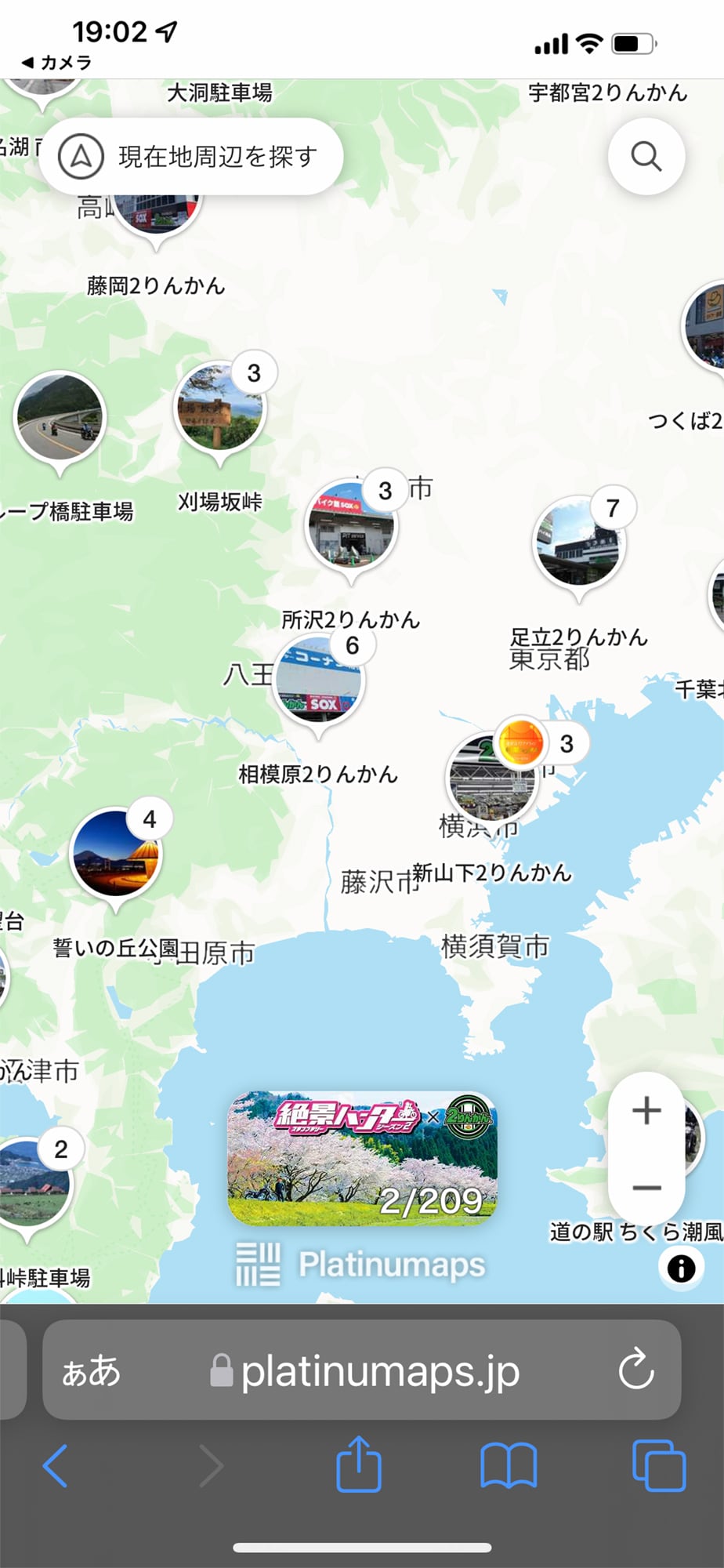Open Safari share sheet

coord(359,1464)
